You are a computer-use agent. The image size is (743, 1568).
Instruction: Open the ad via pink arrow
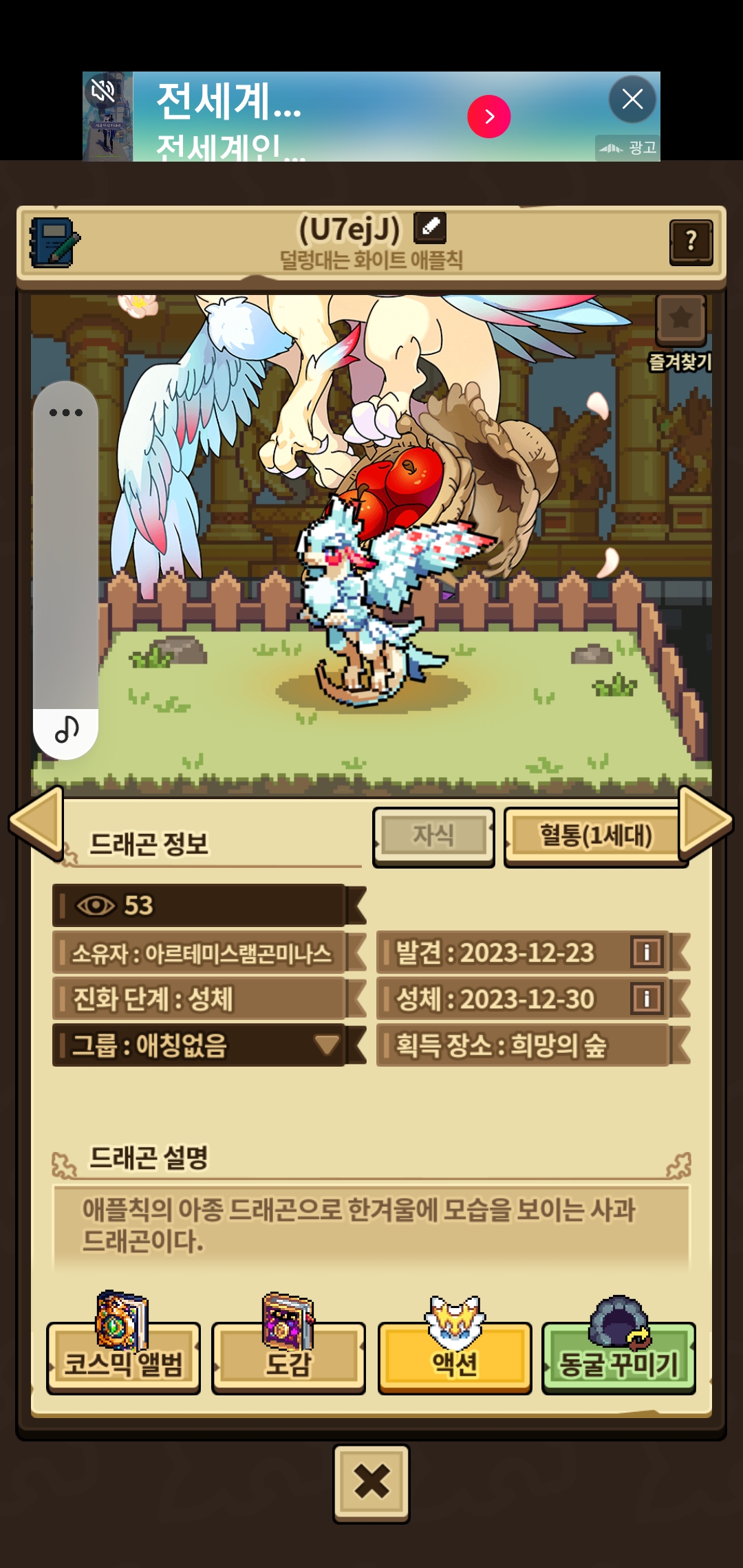pyautogui.click(x=489, y=116)
